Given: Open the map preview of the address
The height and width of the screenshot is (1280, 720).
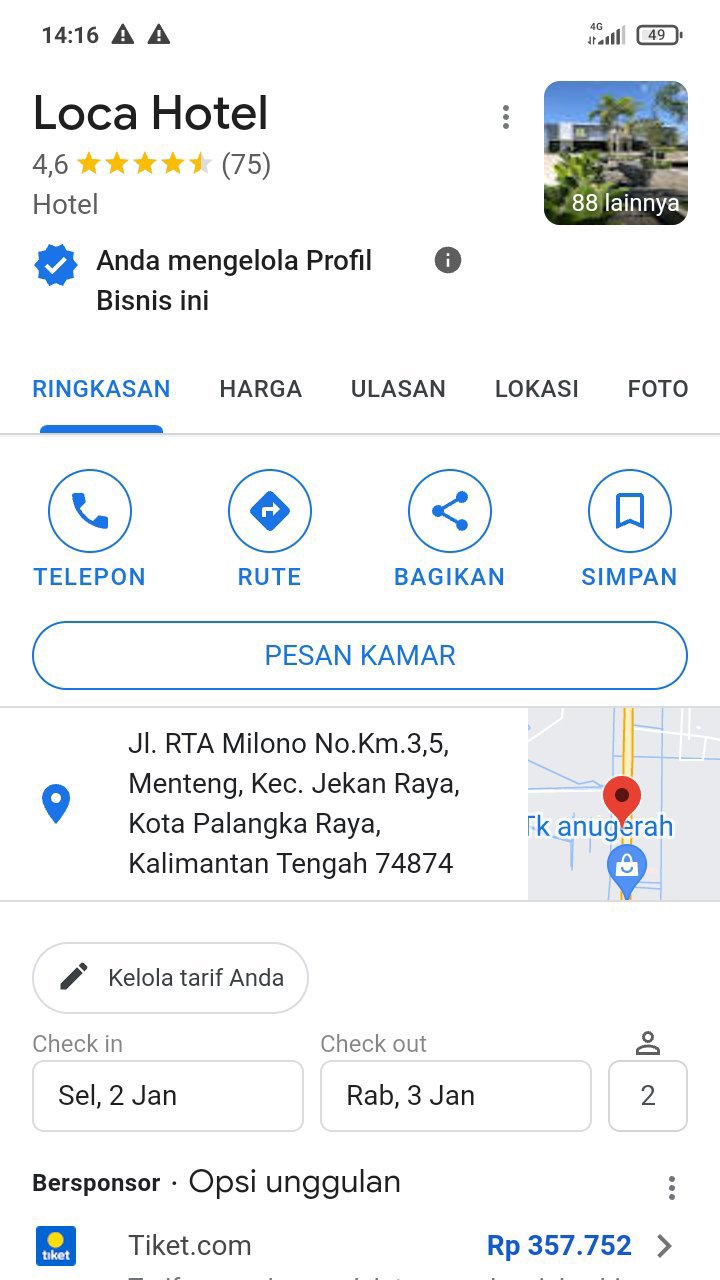Looking at the screenshot, I should tap(623, 804).
